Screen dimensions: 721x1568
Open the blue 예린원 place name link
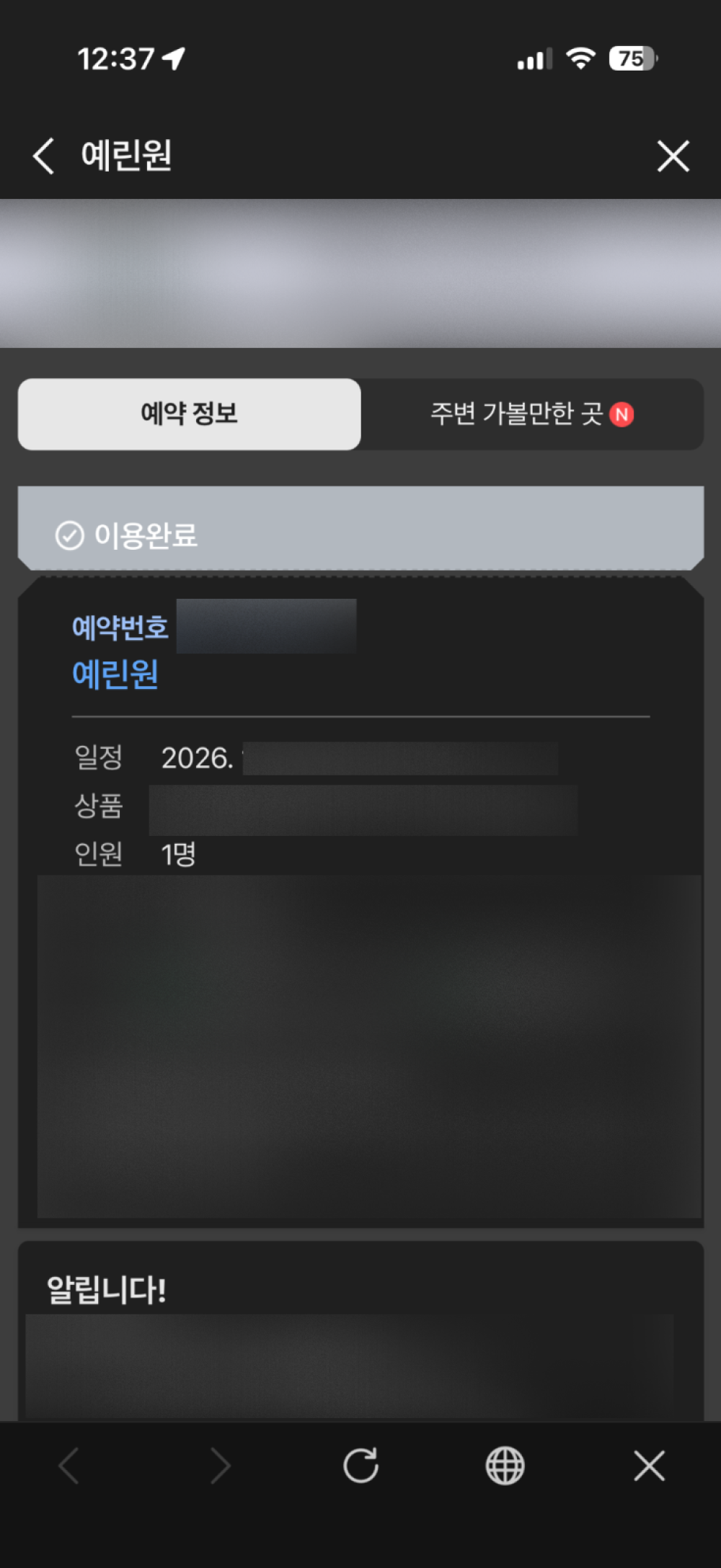click(115, 674)
